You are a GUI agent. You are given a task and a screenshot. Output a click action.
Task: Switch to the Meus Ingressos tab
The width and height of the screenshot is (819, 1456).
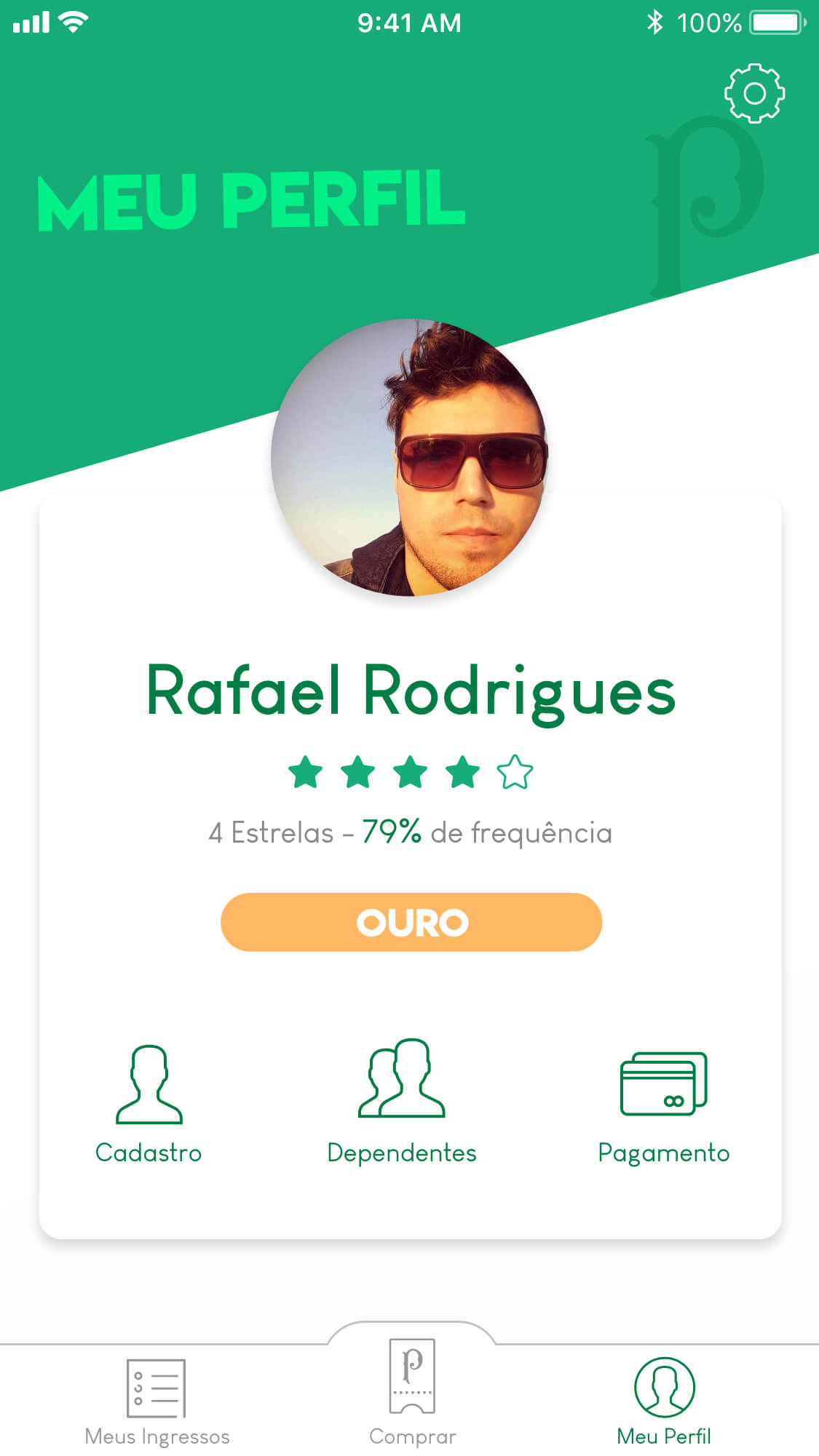[157, 1401]
